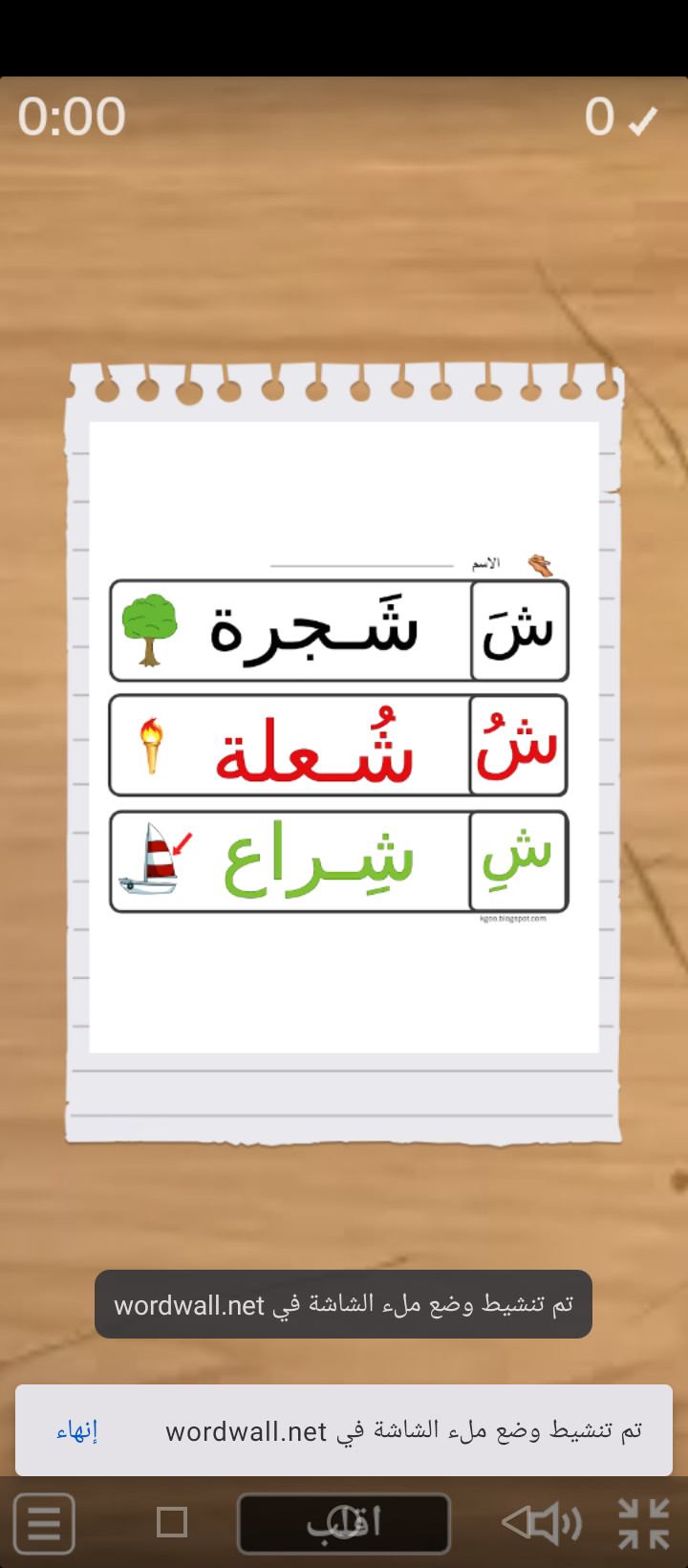Tap the اقلب flip button
This screenshot has width=688, height=1568.
pos(344,1523)
